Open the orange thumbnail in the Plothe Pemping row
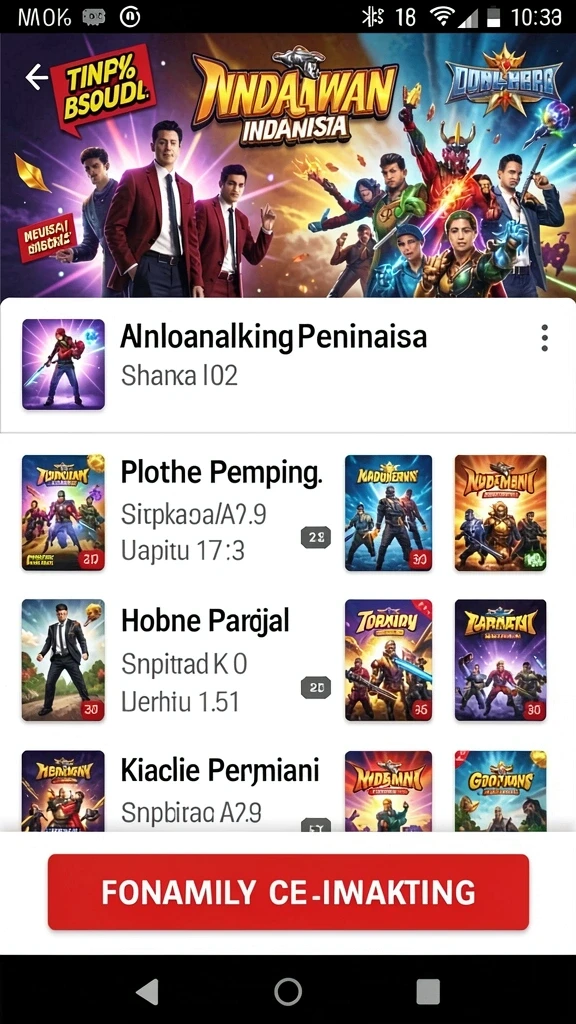Viewport: 576px width, 1024px height. (x=500, y=513)
